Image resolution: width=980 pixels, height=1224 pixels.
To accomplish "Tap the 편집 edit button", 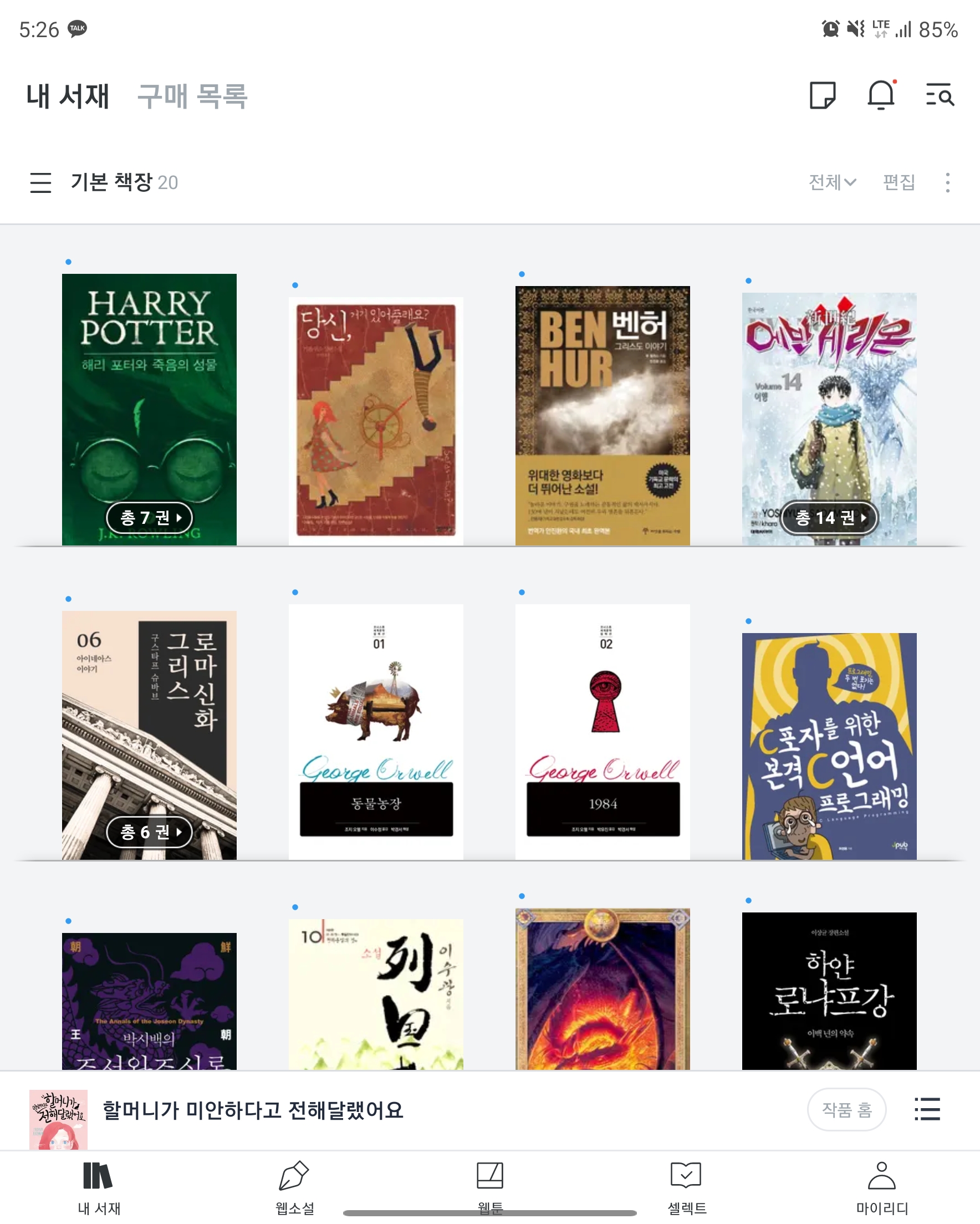I will click(898, 182).
